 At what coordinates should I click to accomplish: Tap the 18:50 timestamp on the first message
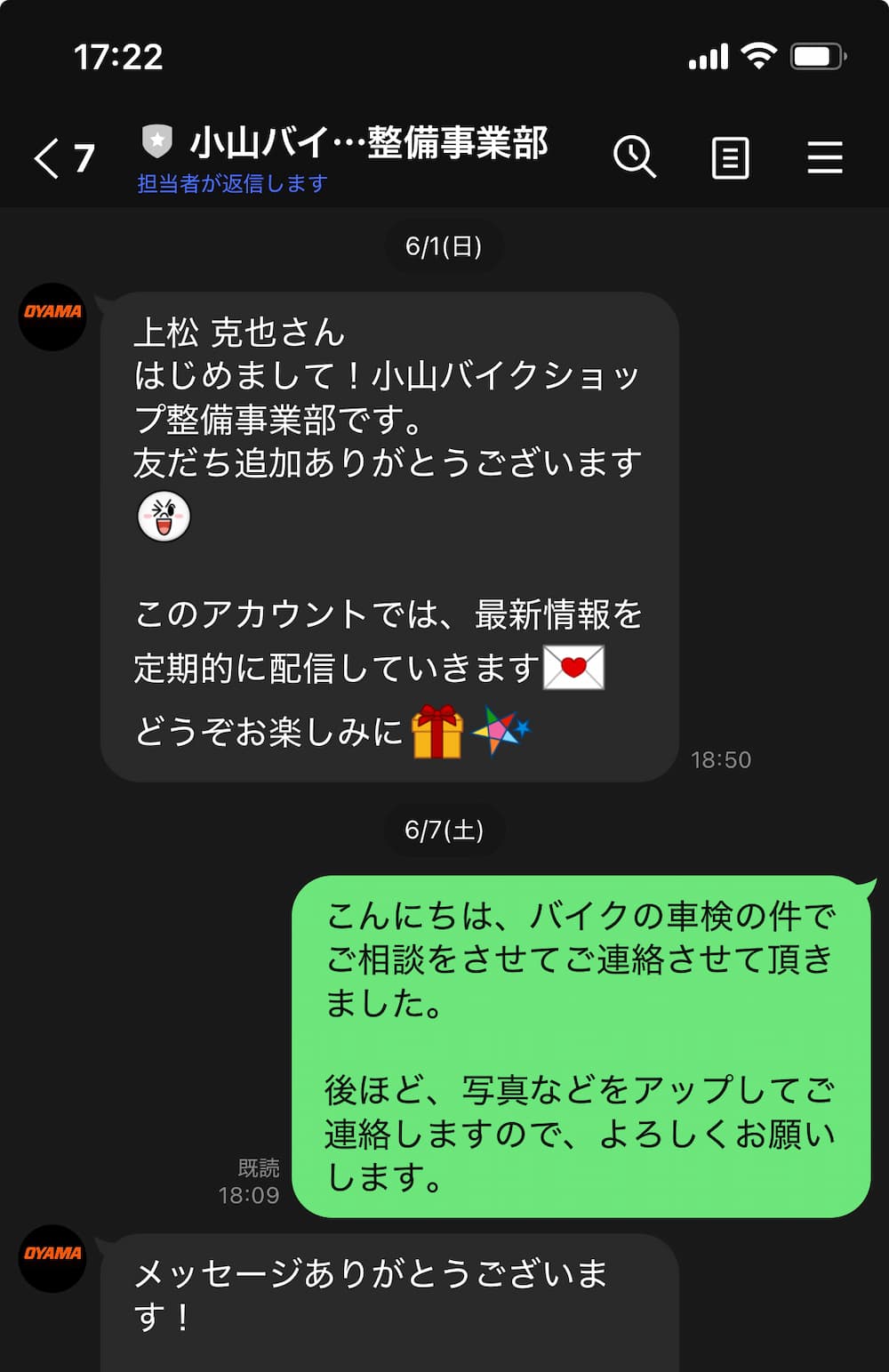coord(721,759)
